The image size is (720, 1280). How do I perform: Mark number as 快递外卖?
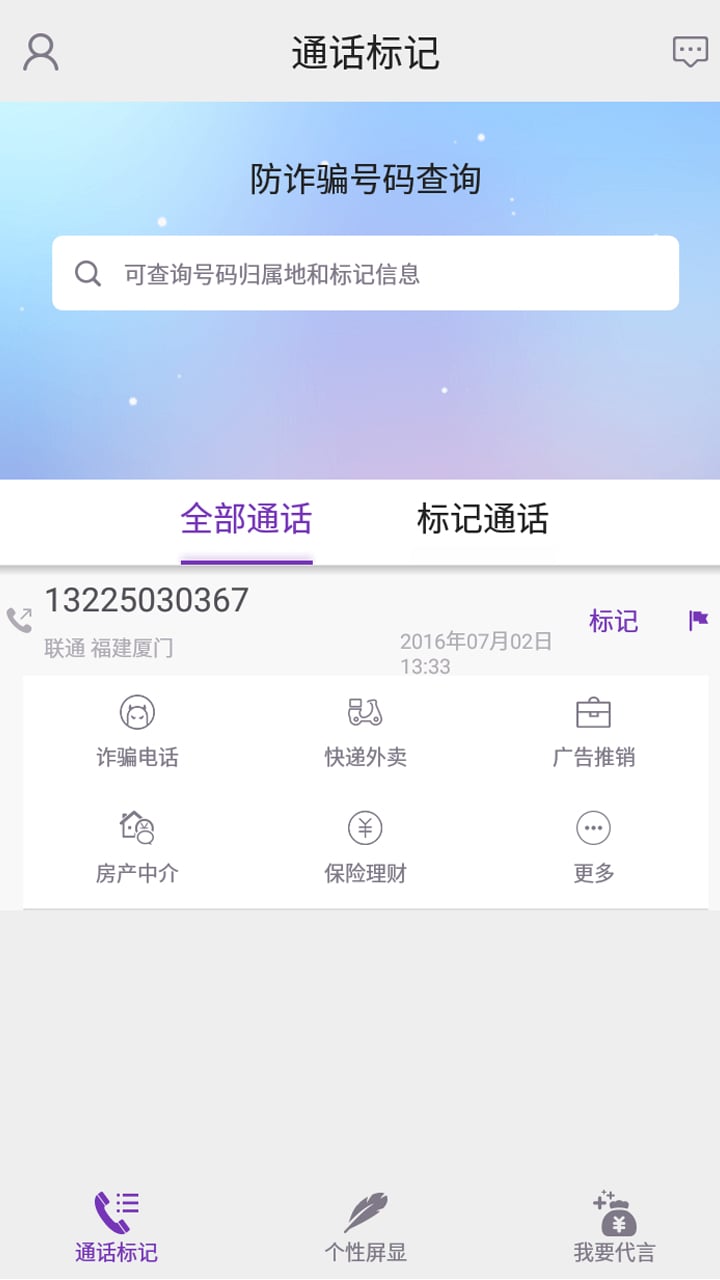(365, 733)
